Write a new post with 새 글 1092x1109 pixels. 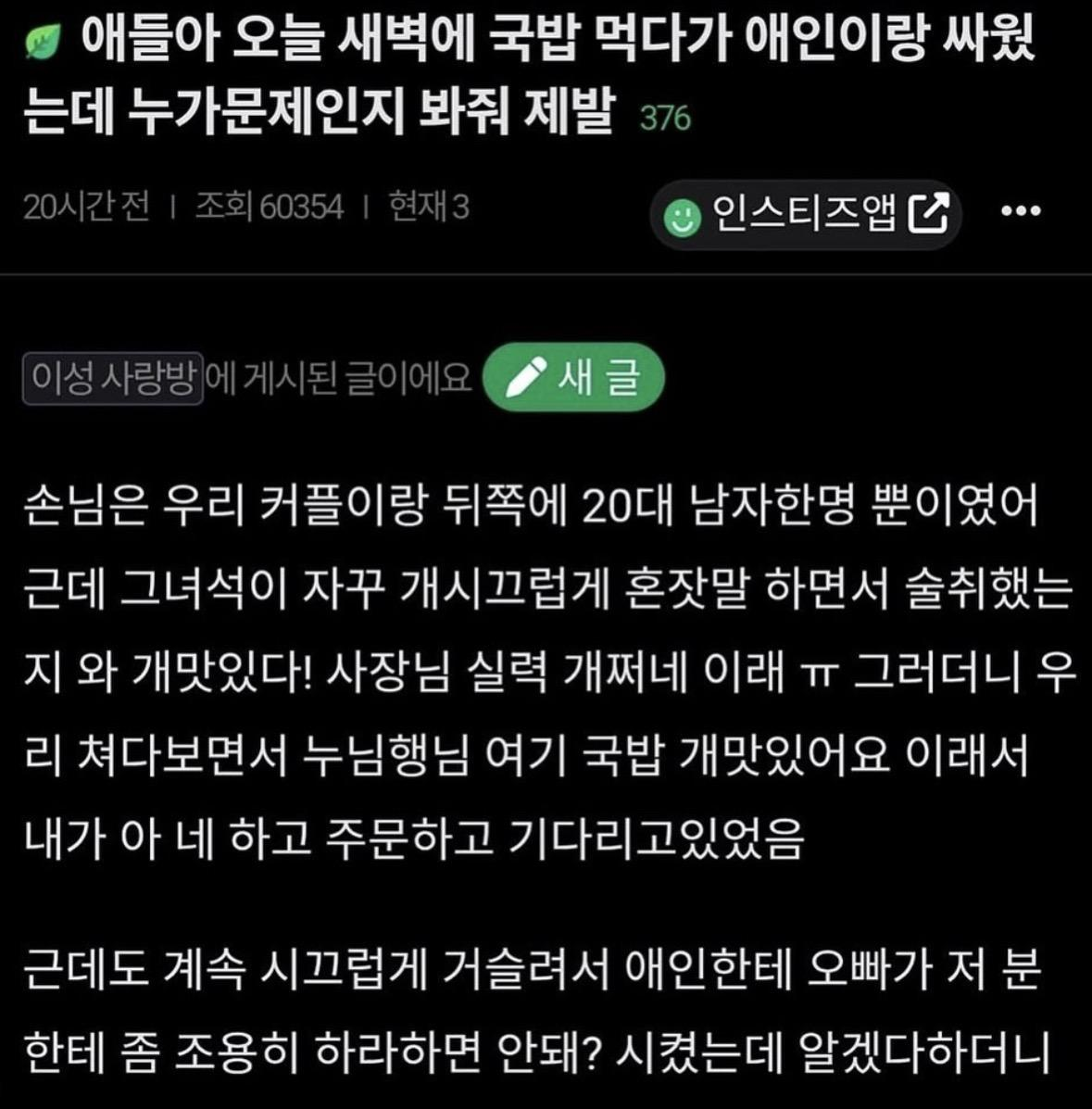(574, 377)
